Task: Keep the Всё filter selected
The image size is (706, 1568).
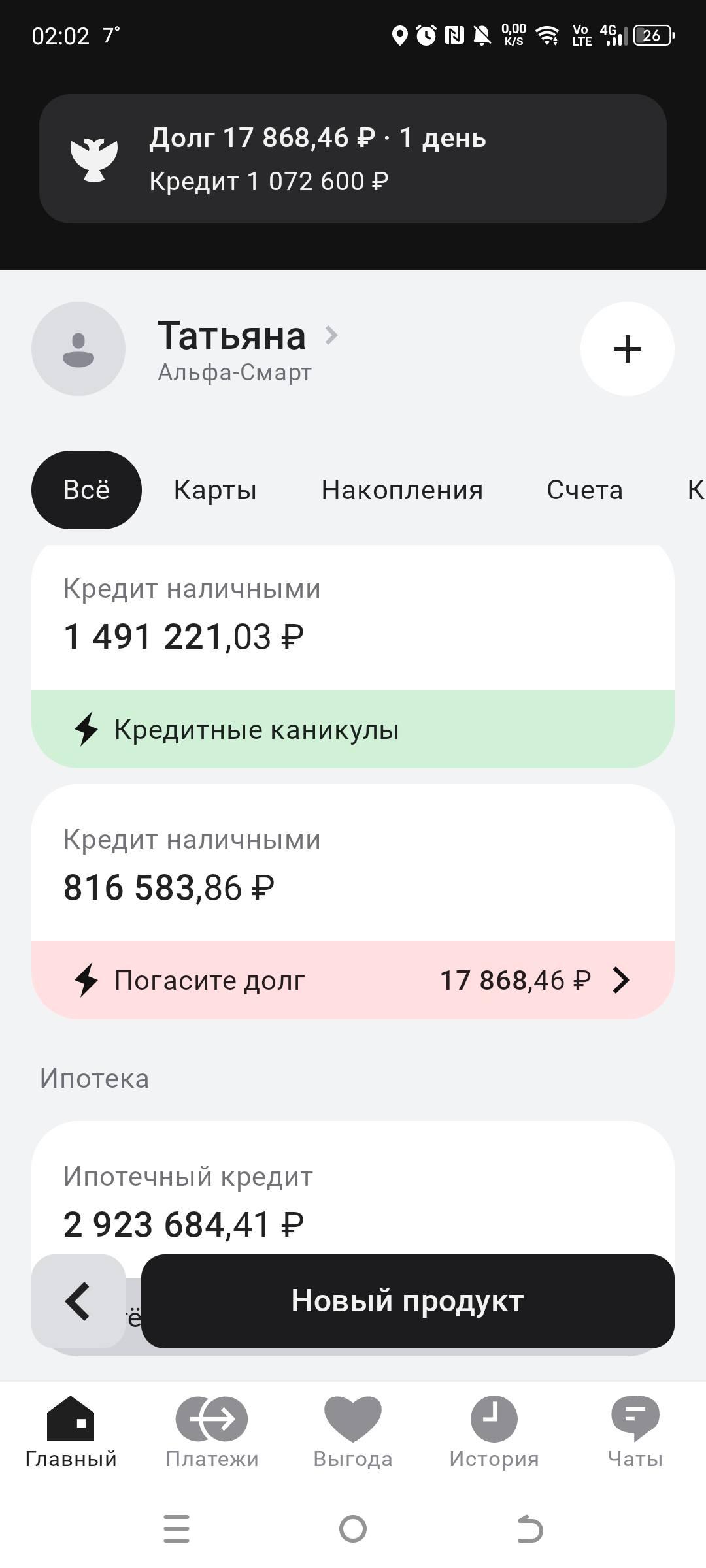Action: coord(86,490)
